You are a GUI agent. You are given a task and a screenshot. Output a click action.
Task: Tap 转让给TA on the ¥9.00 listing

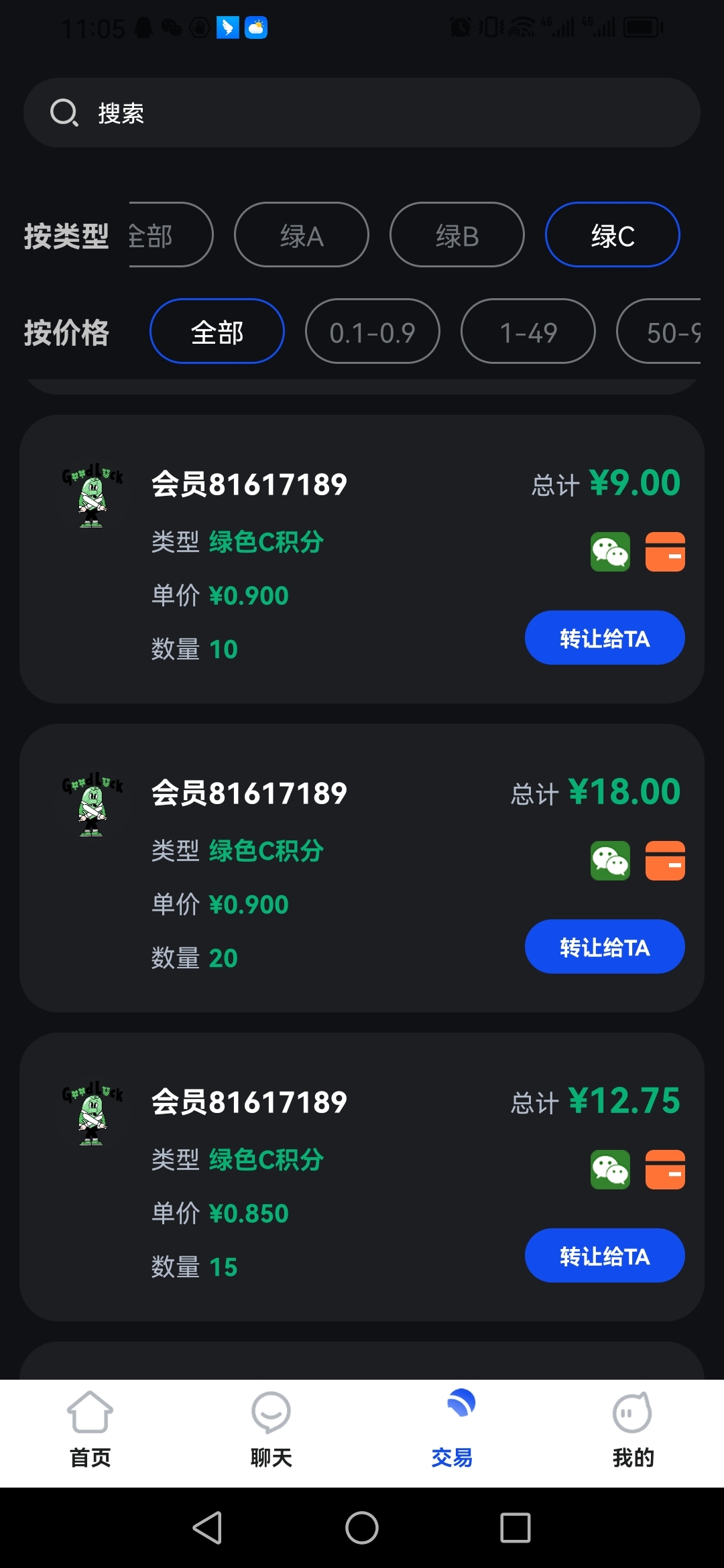click(x=604, y=639)
